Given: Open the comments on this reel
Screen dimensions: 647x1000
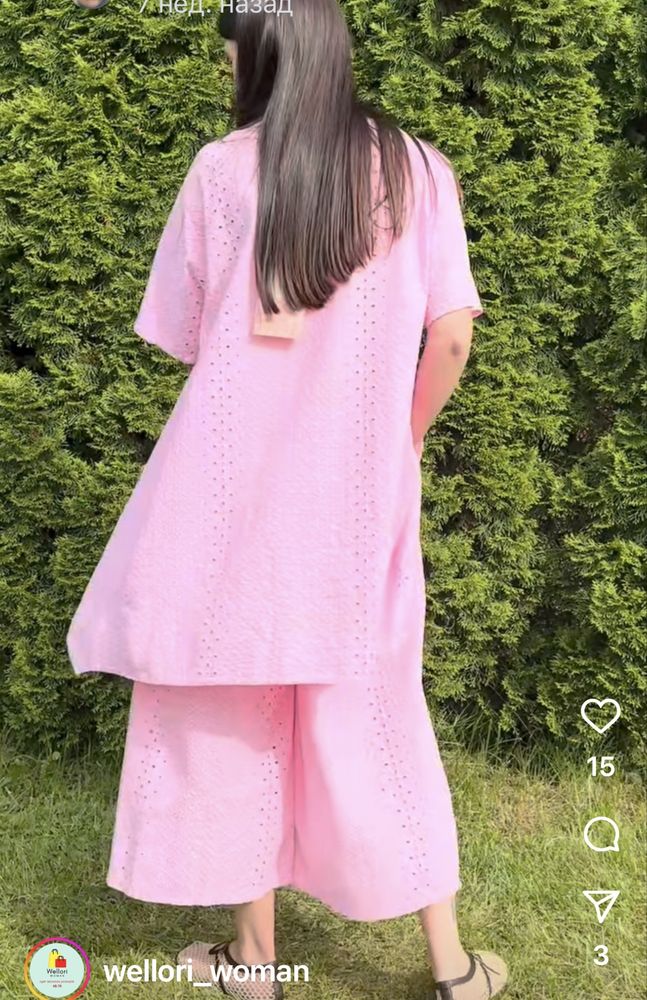Looking at the screenshot, I should point(601,834).
